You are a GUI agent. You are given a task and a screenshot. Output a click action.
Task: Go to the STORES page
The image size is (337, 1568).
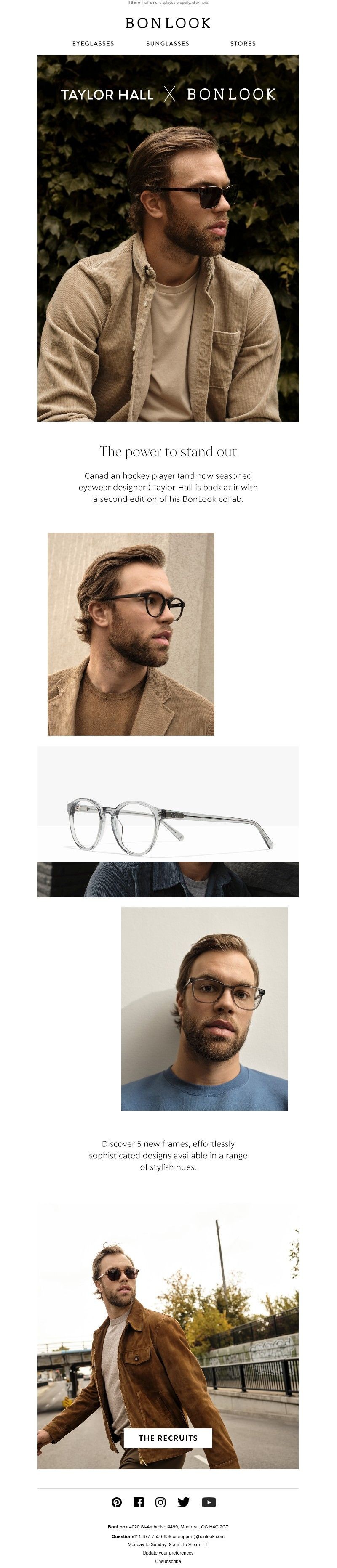(243, 43)
